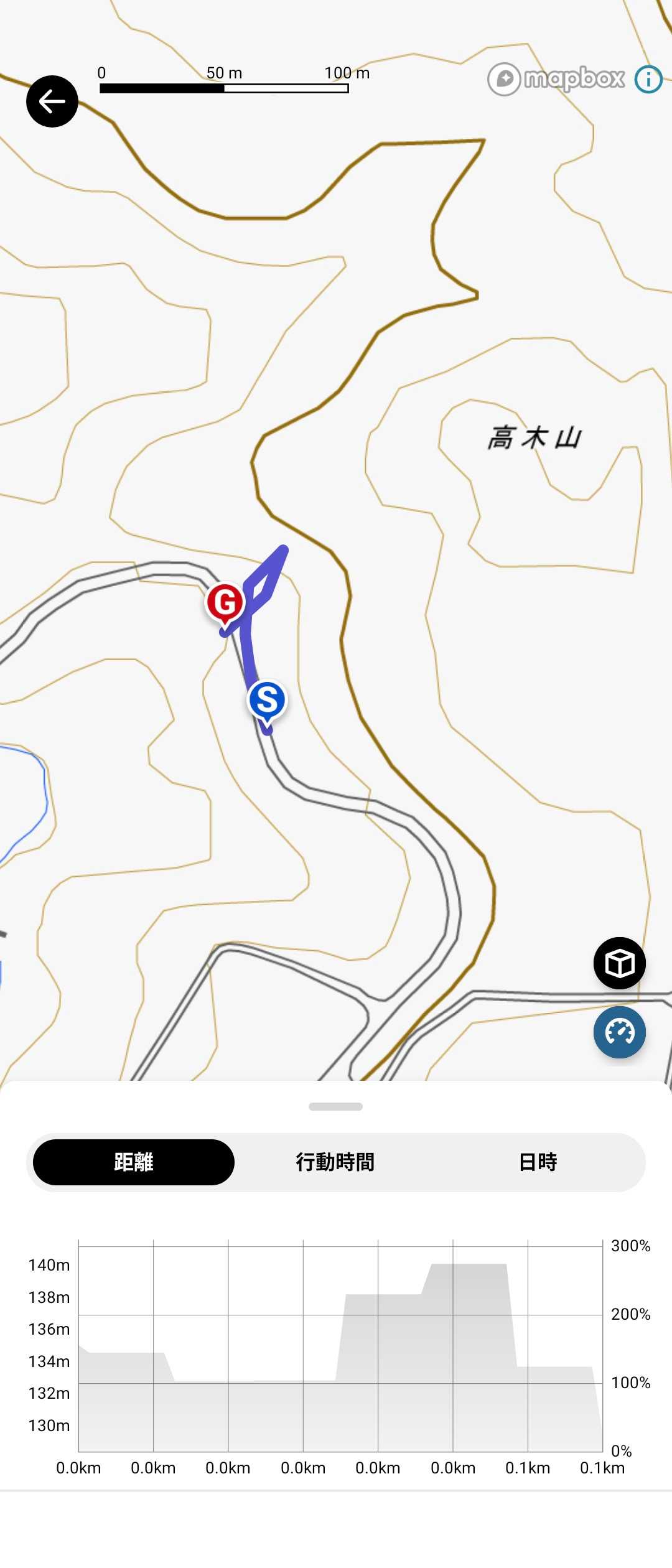Go back using the arrow button
This screenshot has width=672, height=1568.
click(52, 101)
